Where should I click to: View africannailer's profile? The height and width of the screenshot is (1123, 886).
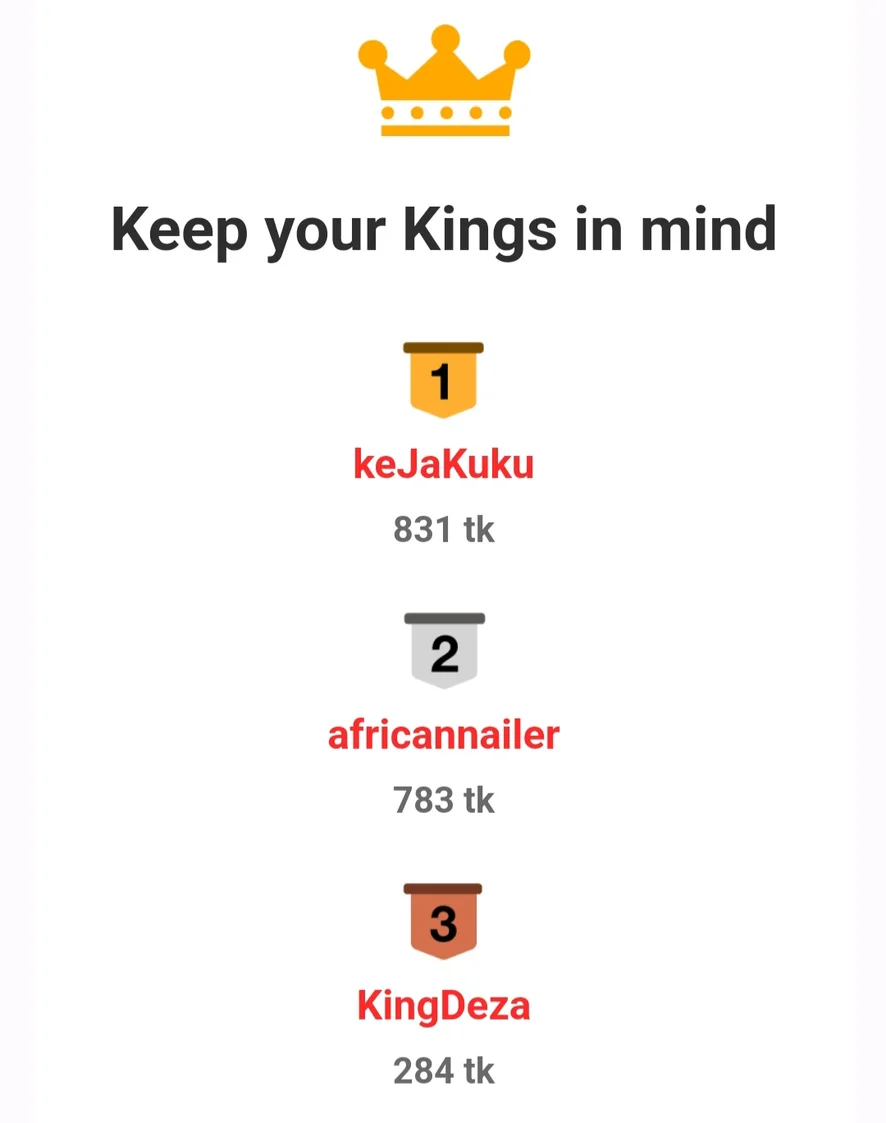443,736
